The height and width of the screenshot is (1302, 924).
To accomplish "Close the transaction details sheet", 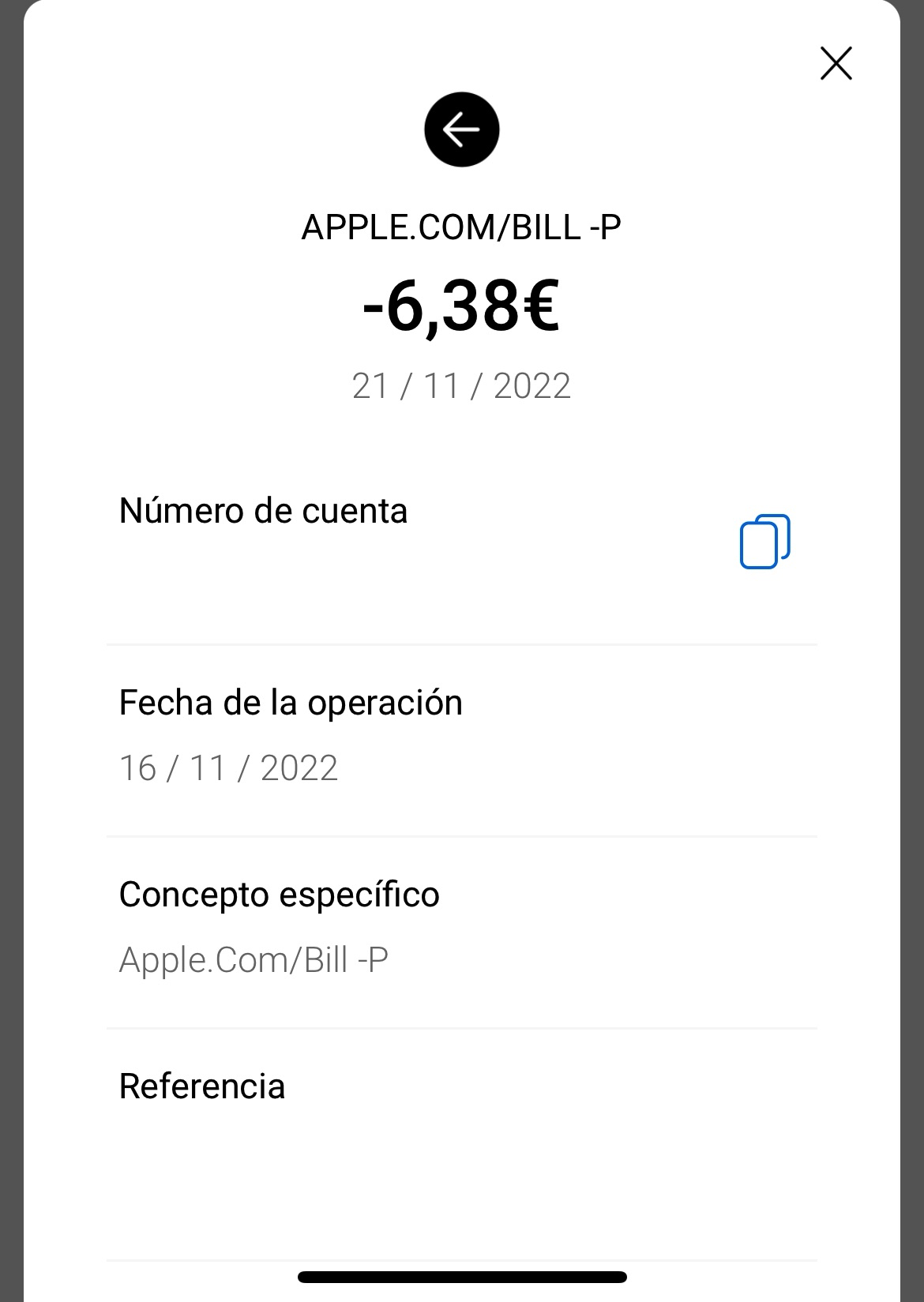I will (x=836, y=64).
